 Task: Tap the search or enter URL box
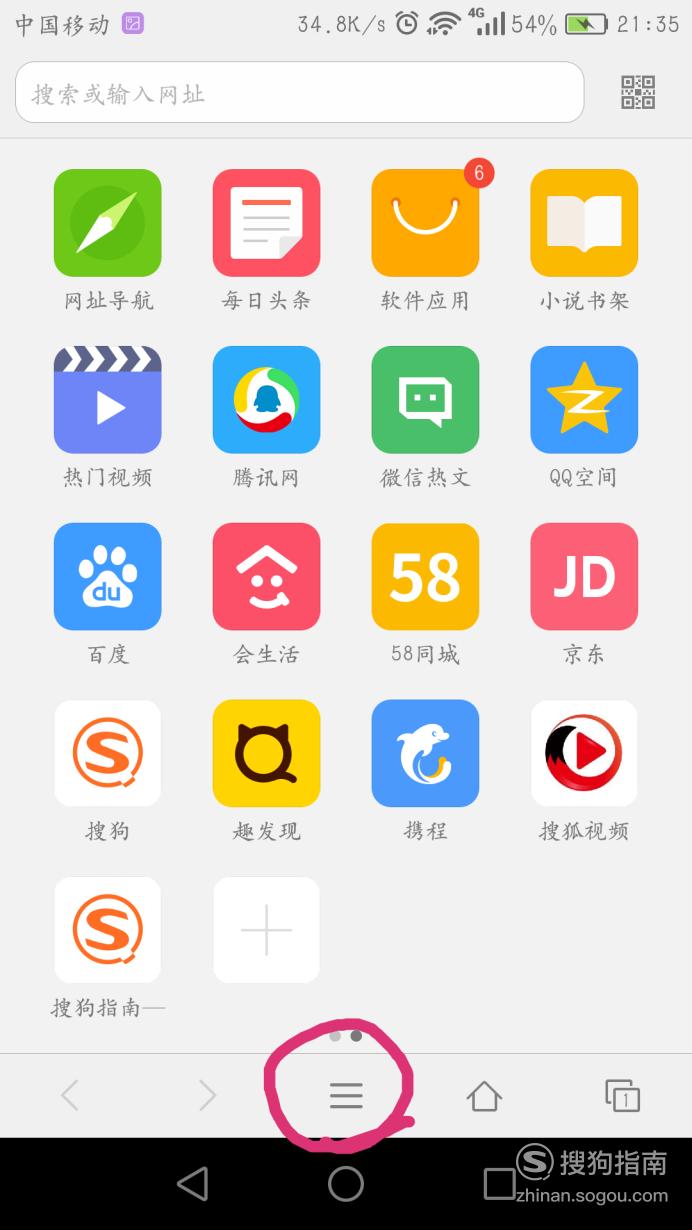299,93
